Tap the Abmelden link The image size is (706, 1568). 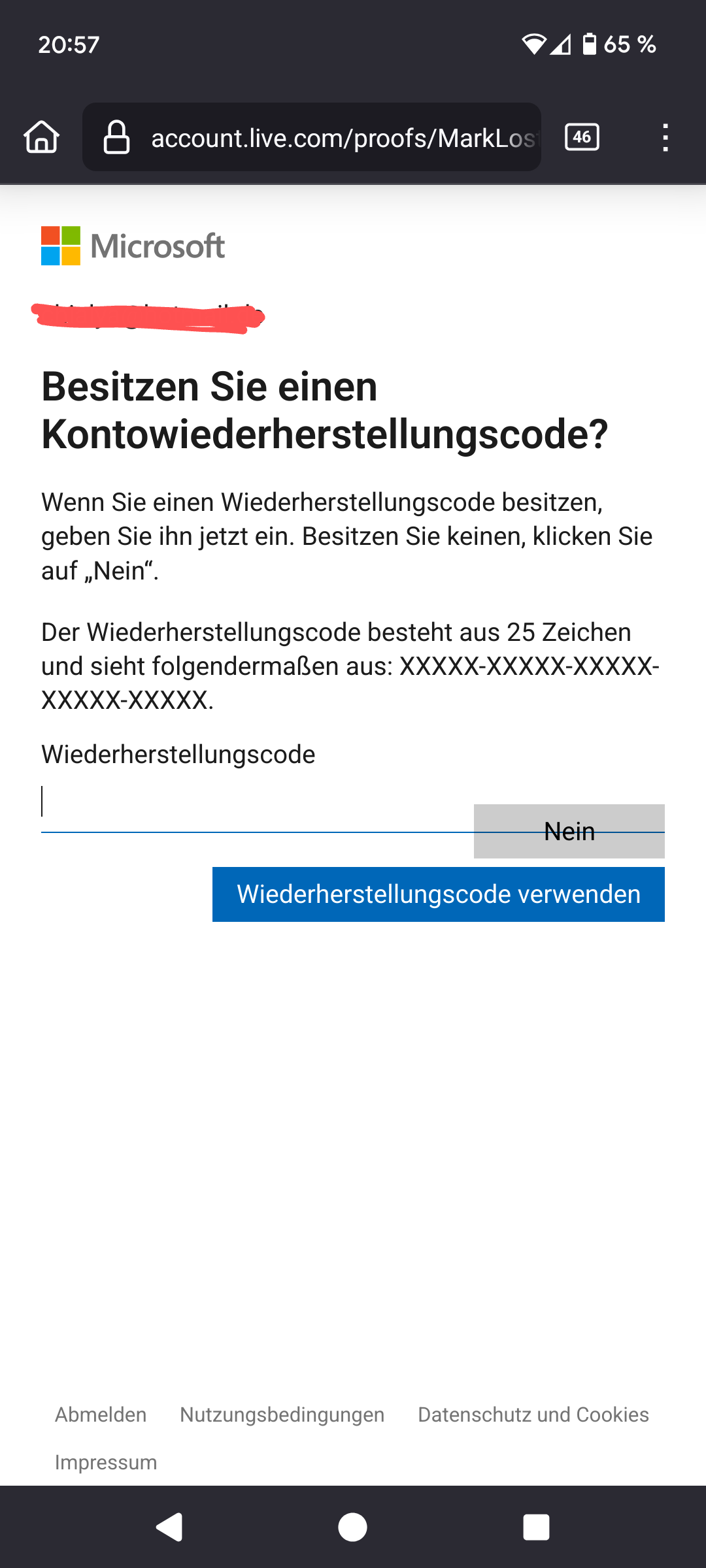[x=101, y=1414]
